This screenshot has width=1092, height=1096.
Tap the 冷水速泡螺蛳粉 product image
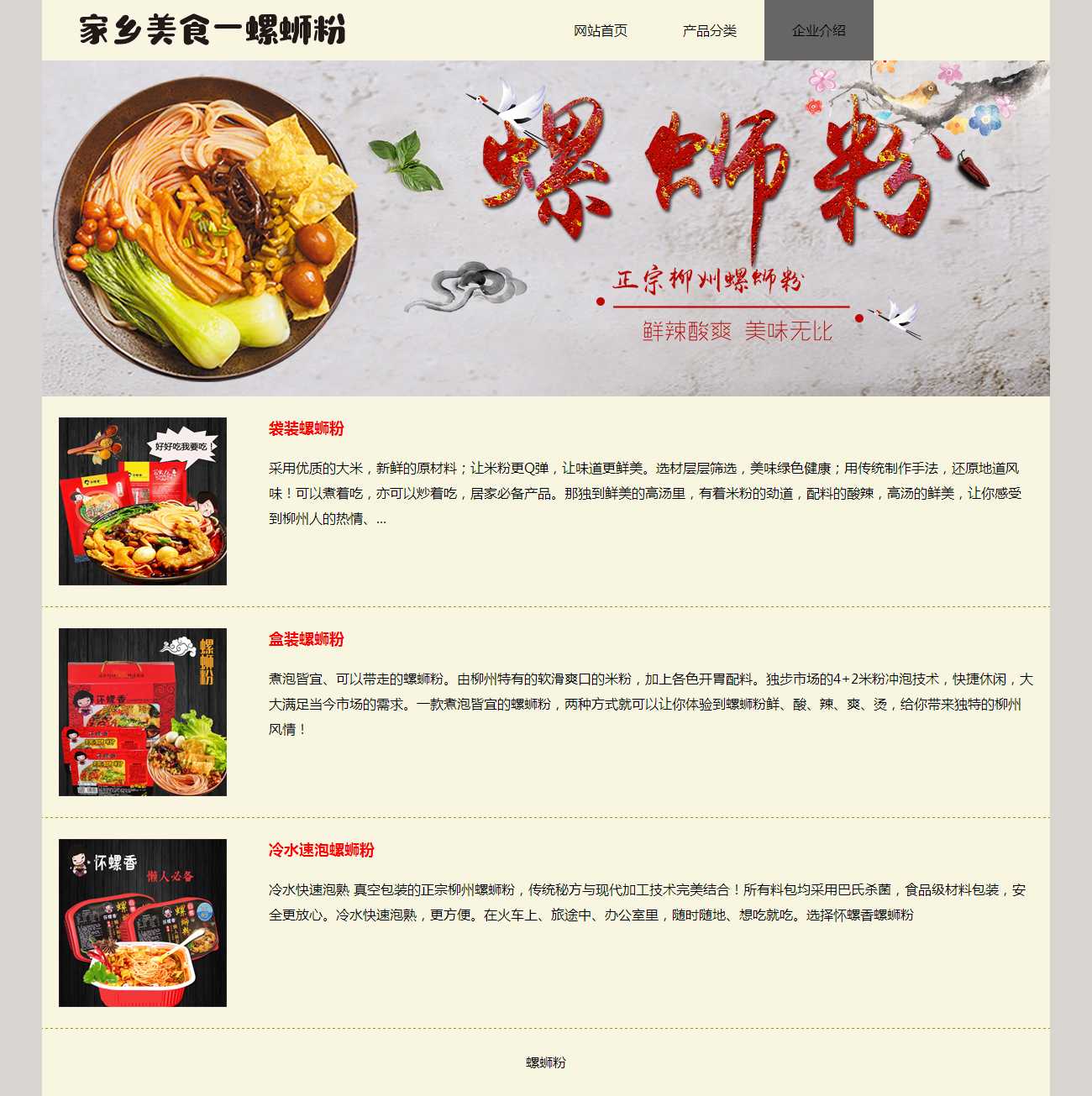[143, 923]
